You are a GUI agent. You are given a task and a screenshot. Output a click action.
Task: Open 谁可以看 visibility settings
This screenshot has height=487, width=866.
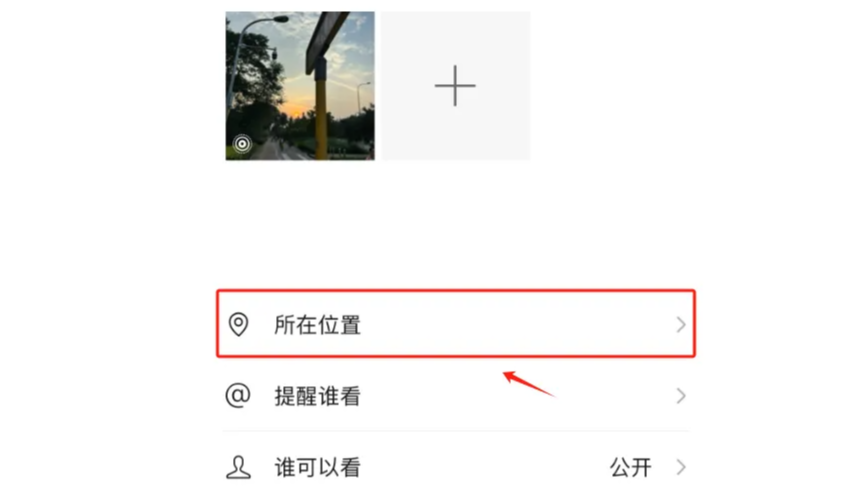(455, 466)
